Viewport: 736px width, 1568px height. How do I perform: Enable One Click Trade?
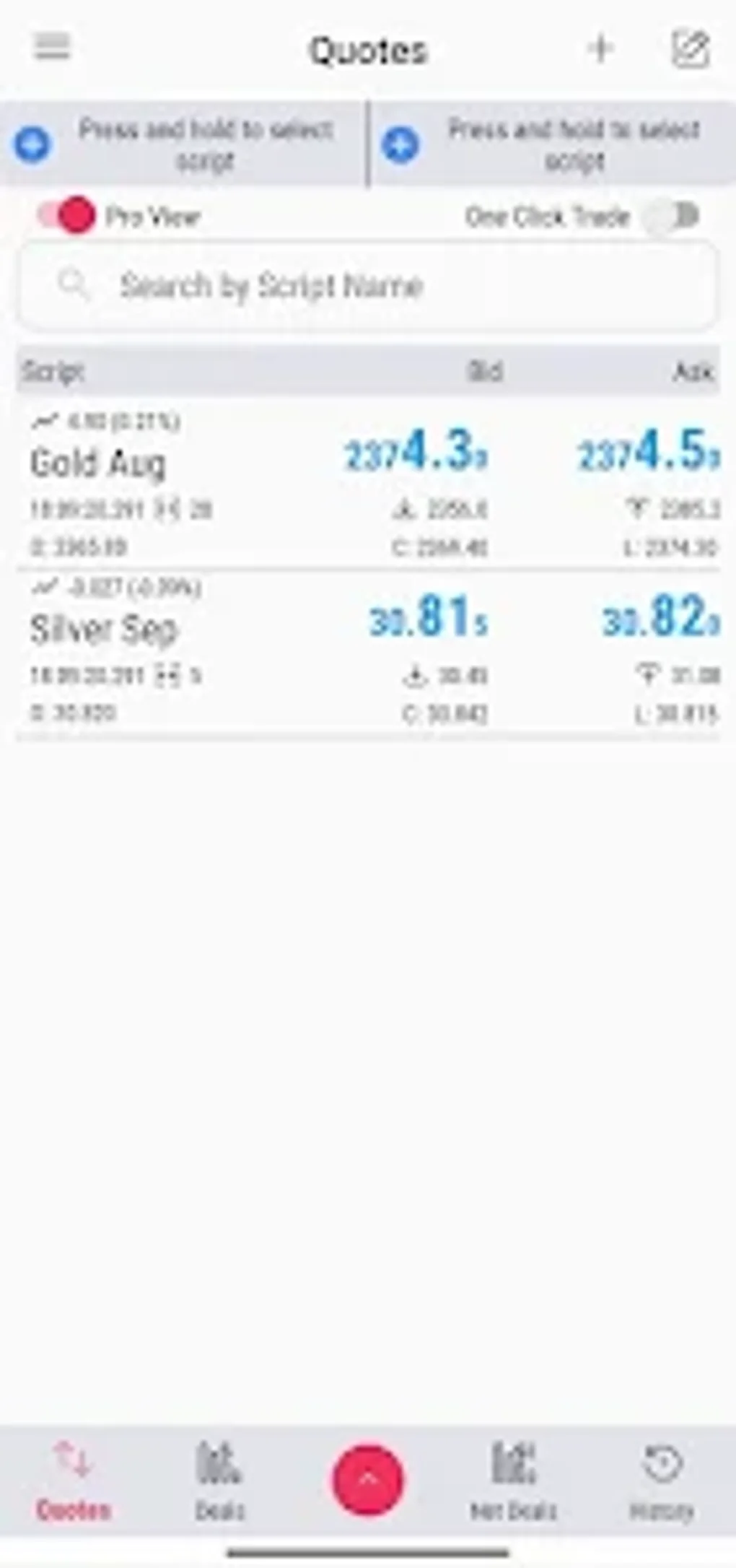pyautogui.click(x=674, y=216)
